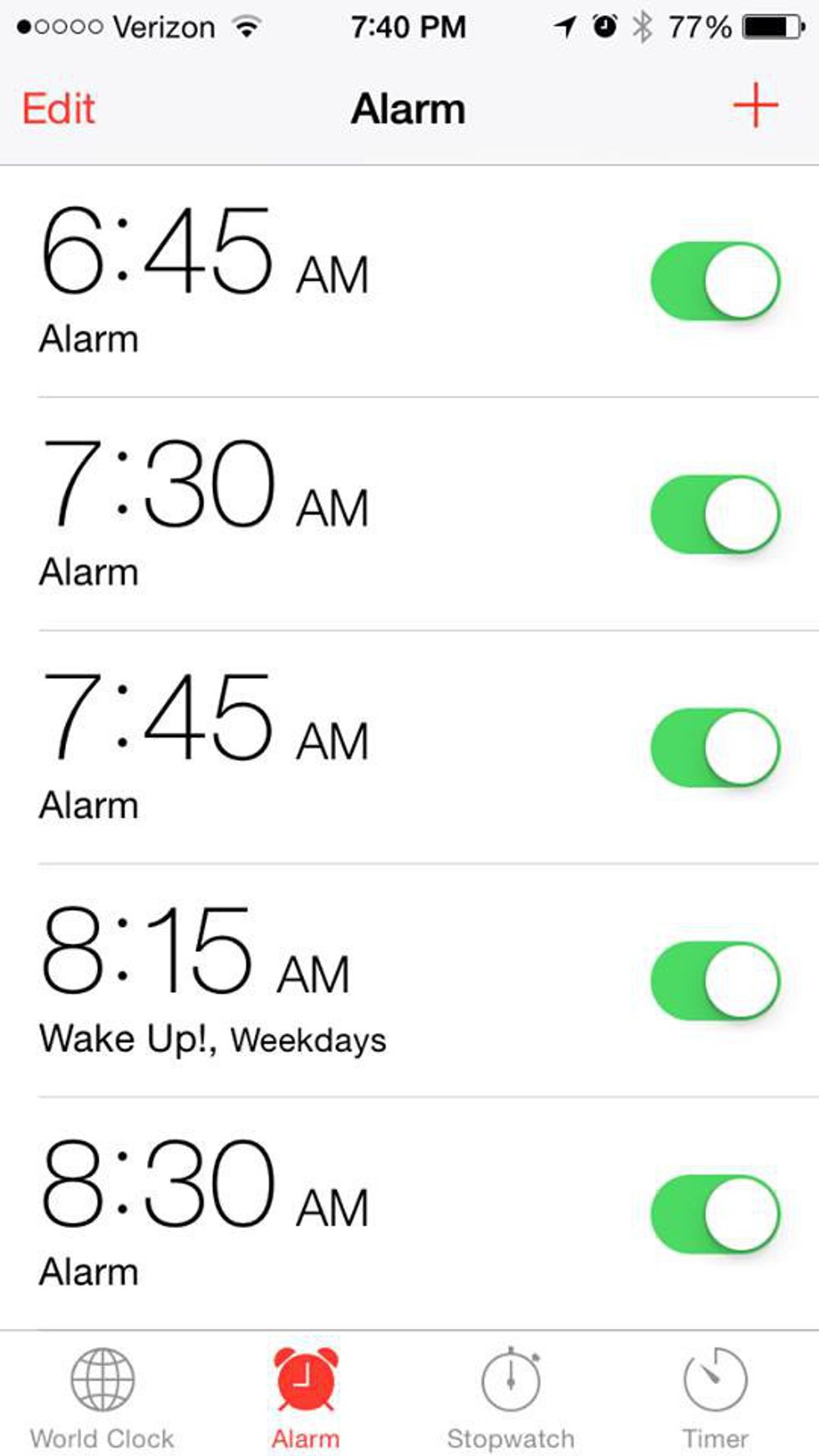This screenshot has height=1456, width=819.
Task: Open the Stopwatch tab
Action: 511,1396
